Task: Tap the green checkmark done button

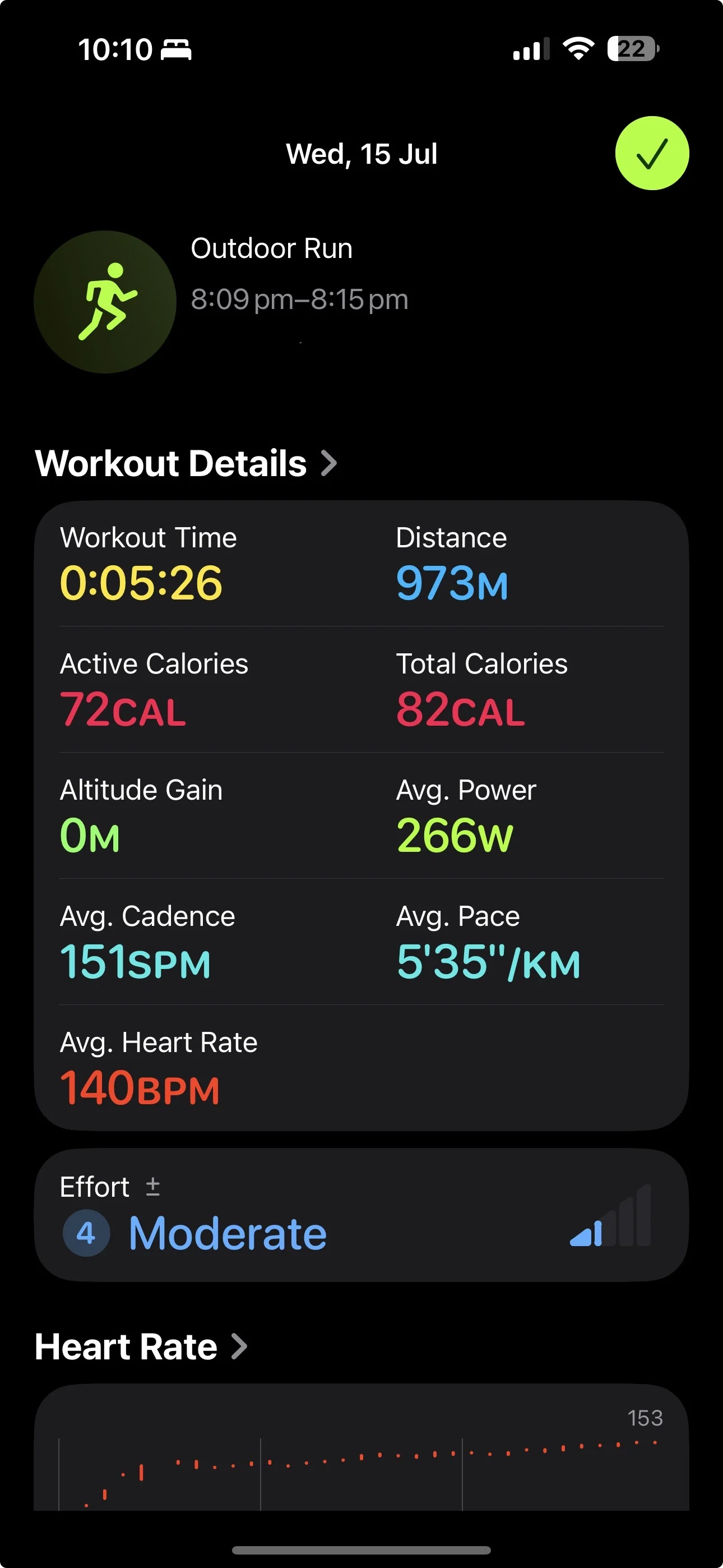Action: coord(652,154)
